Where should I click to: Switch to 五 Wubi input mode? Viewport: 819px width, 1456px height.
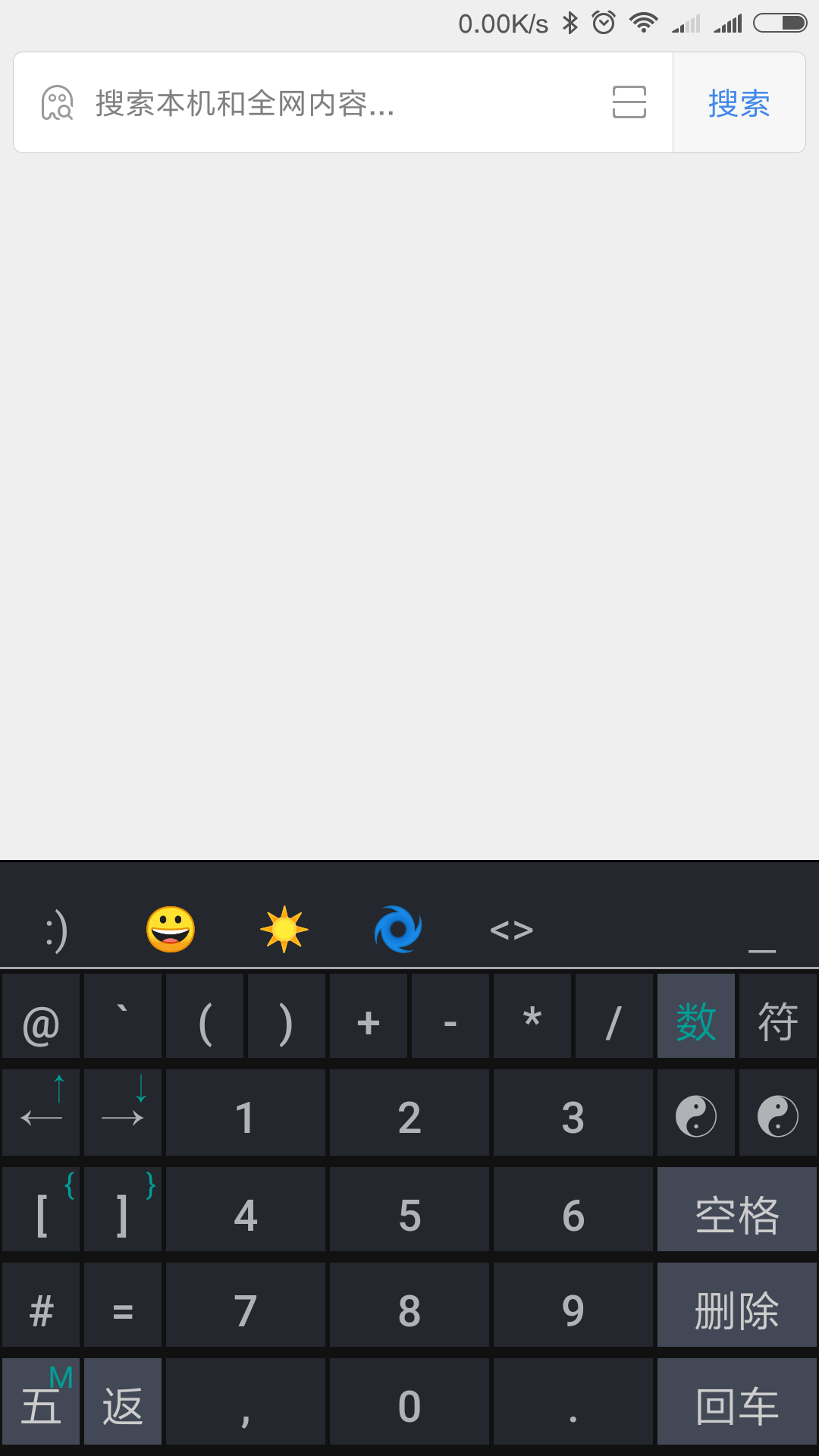pyautogui.click(x=41, y=1404)
